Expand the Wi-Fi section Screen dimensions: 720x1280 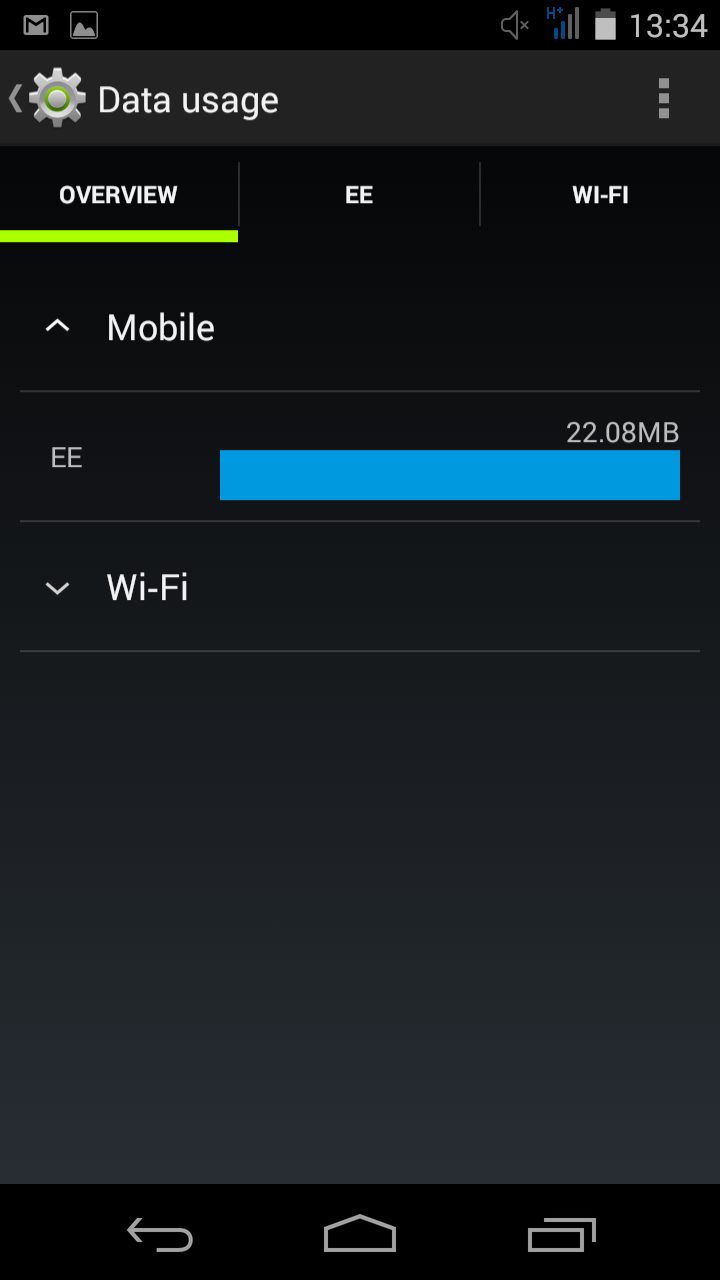pyautogui.click(x=360, y=587)
